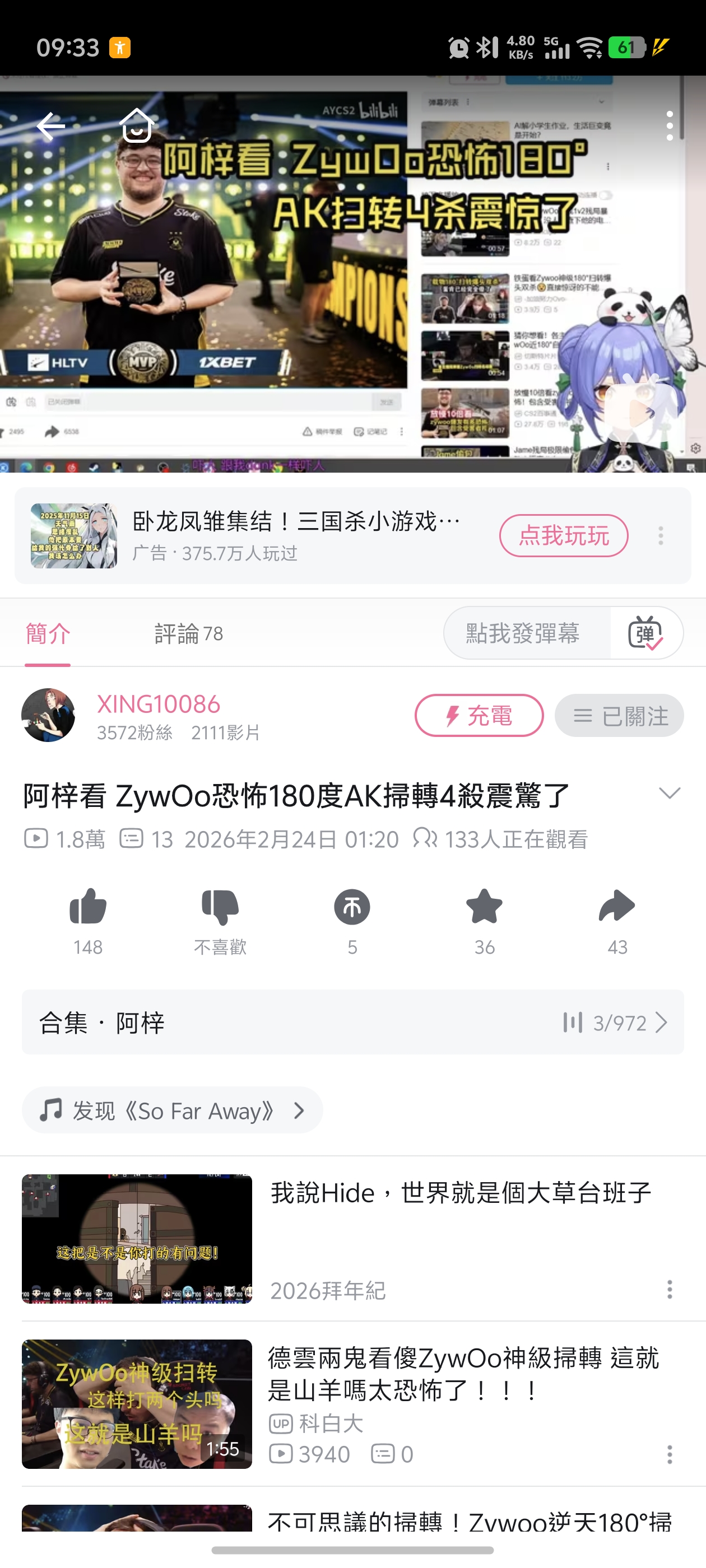Expand the video title description

pyautogui.click(x=669, y=793)
